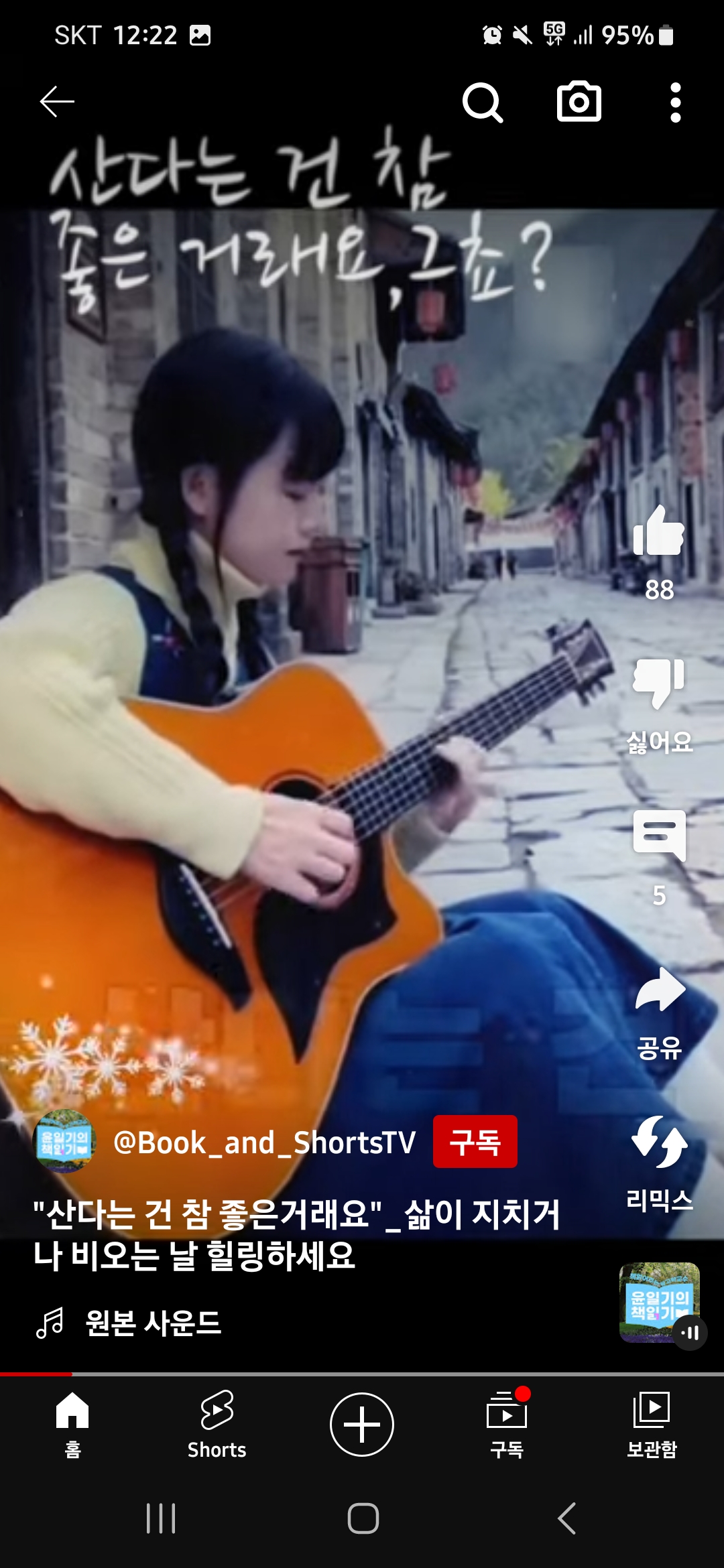The image size is (724, 1568).
Task: Go back using the top arrow
Action: 57,102
